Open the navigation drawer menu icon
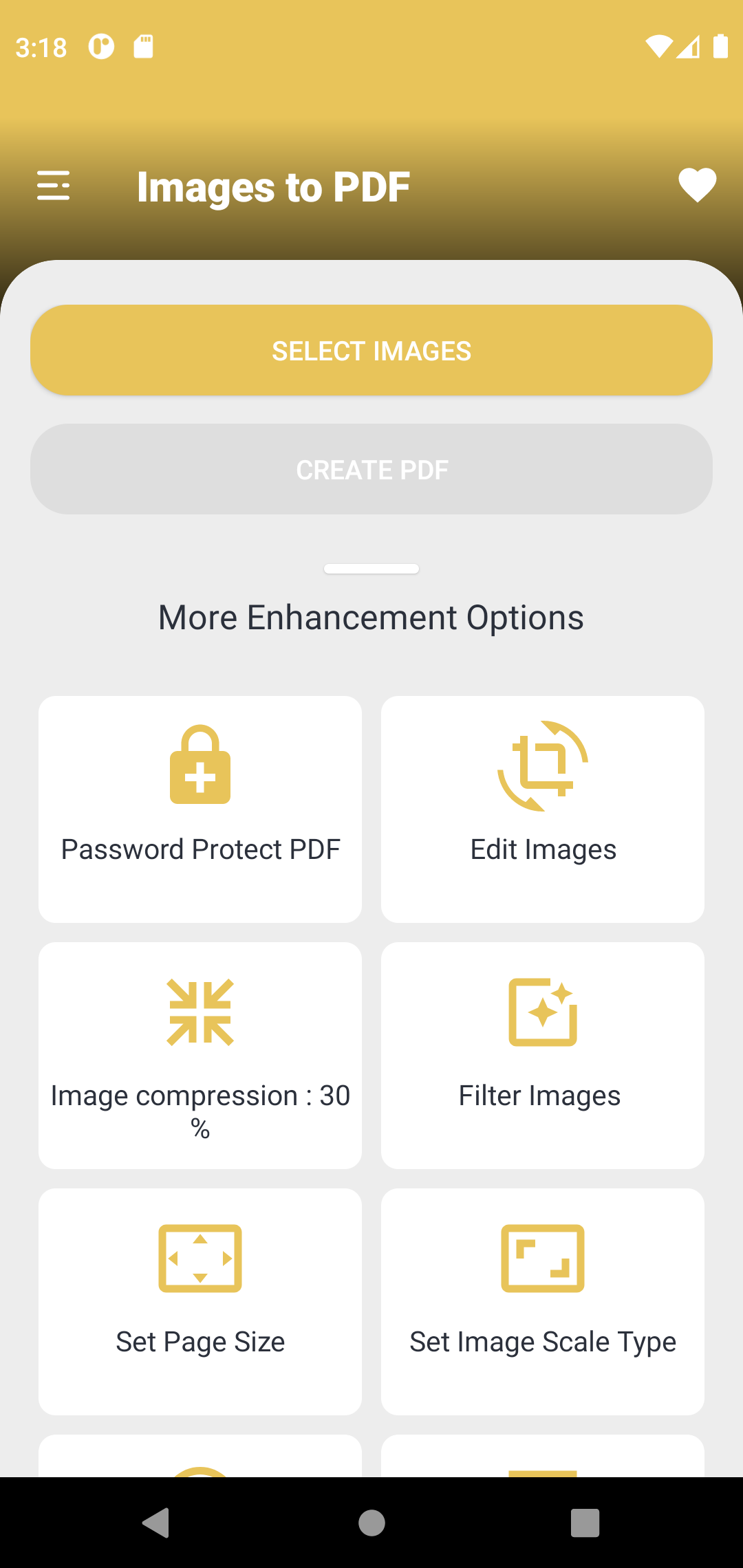 point(54,184)
